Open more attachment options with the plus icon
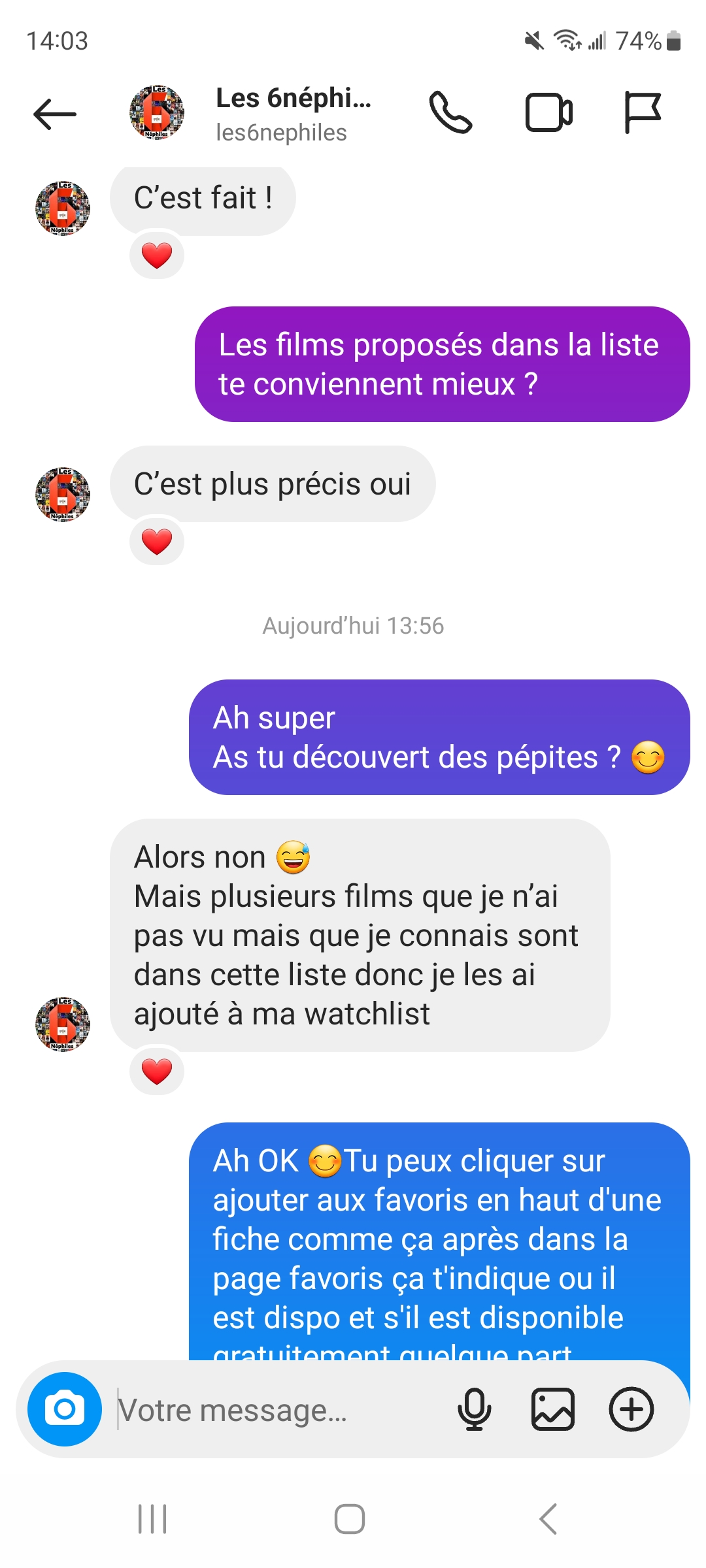706x1568 pixels. pyautogui.click(x=631, y=1409)
